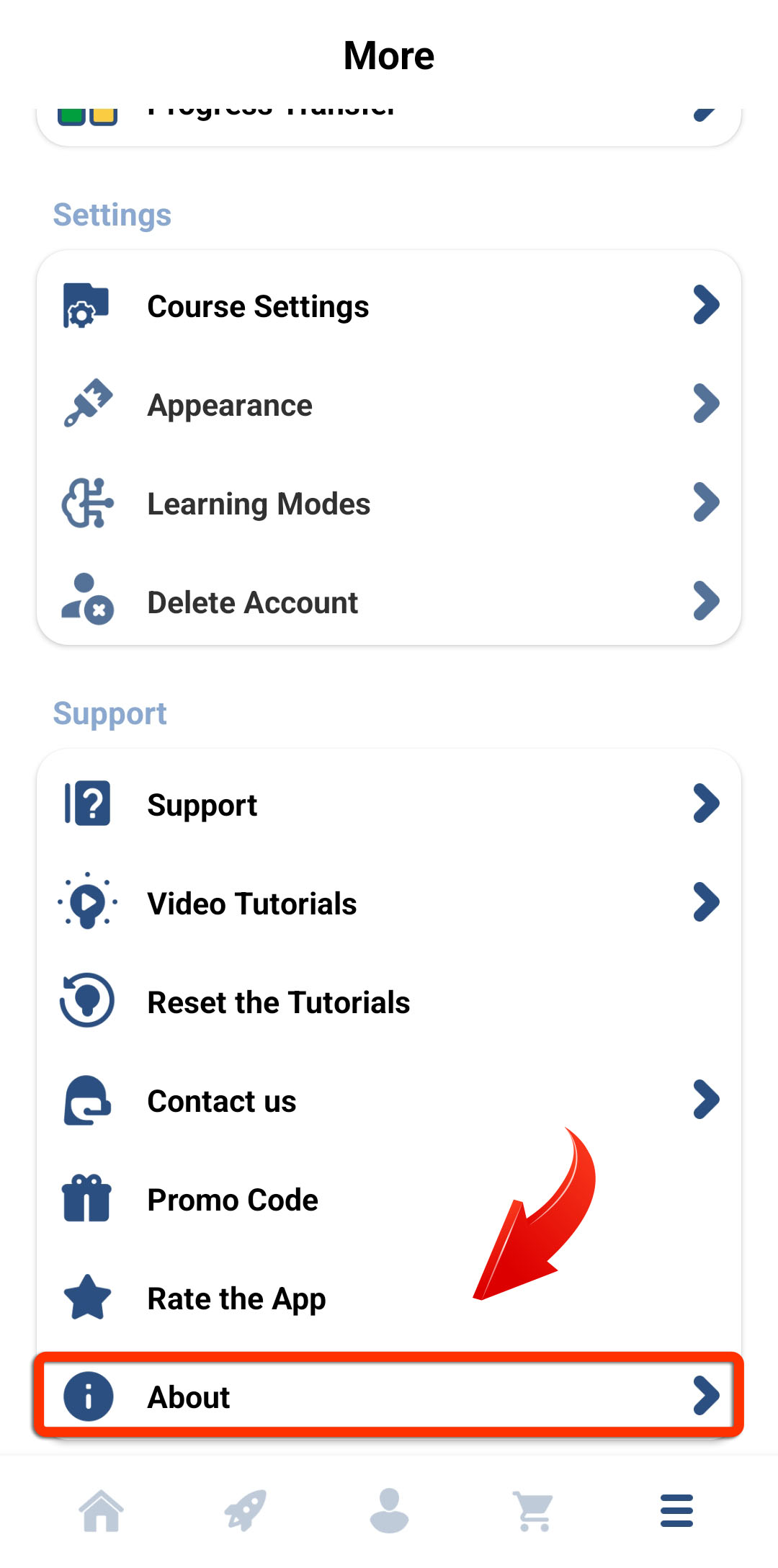Switch to the rocket tab
This screenshot has width=778, height=1568.
pos(245,1510)
